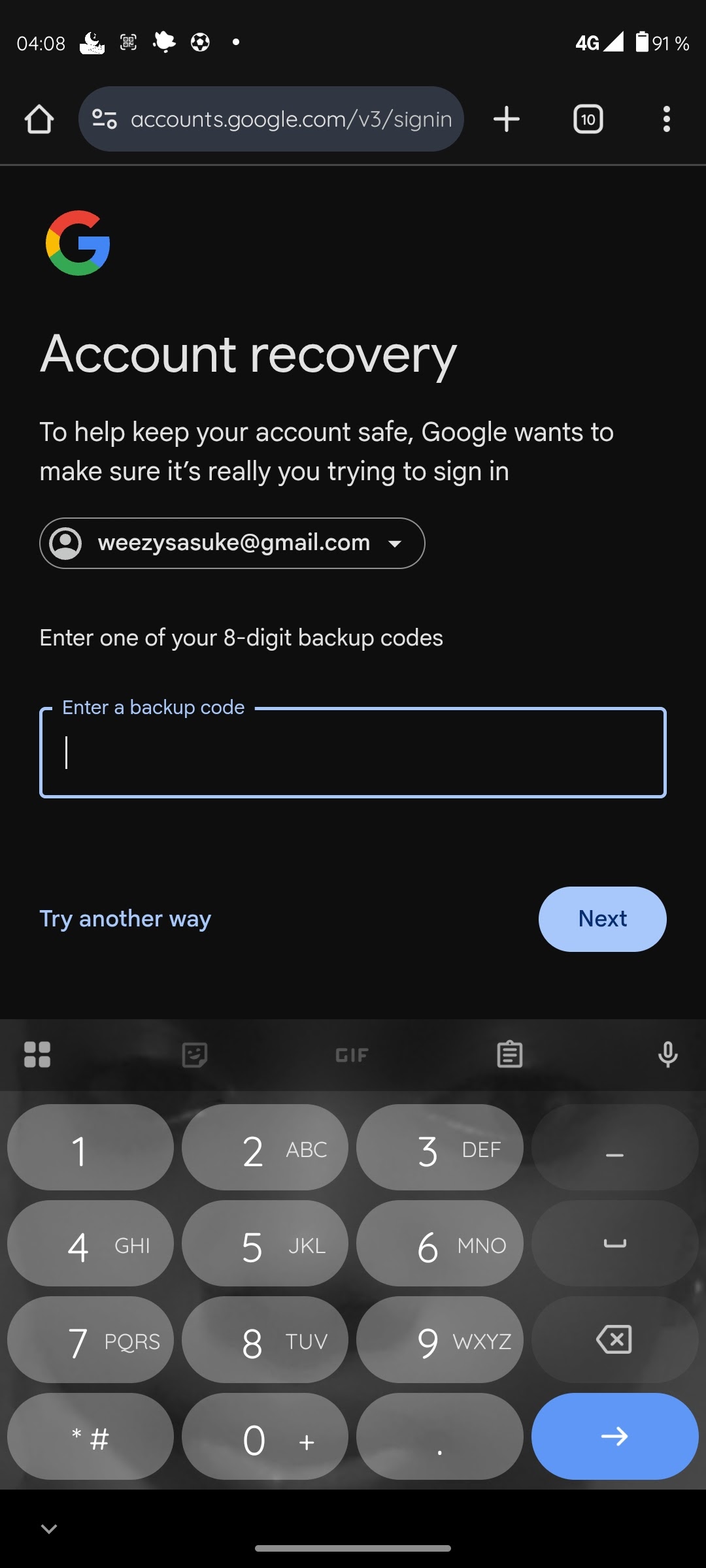The height and width of the screenshot is (1568, 706).
Task: Open the keyboard sticker panel
Action: 195,1054
